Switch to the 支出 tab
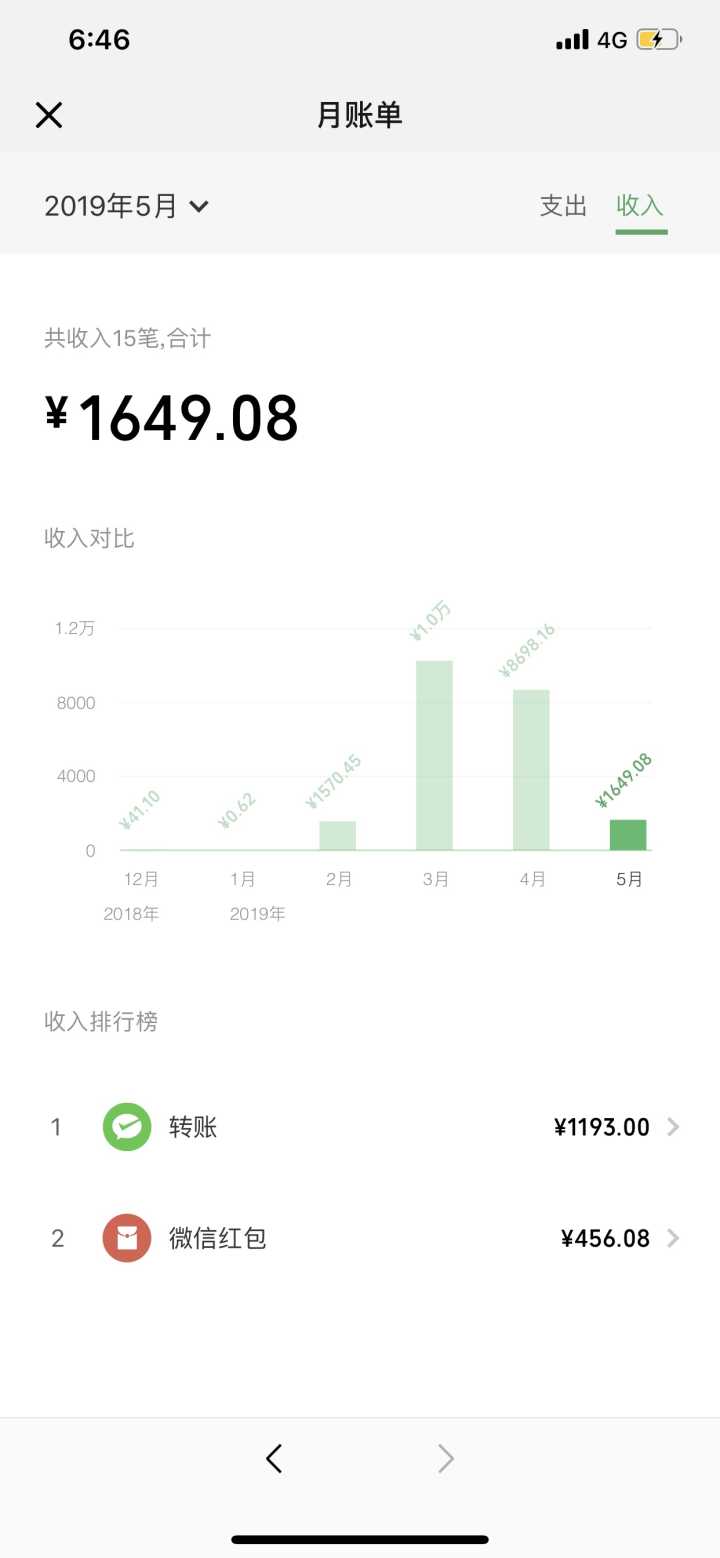 [563, 206]
